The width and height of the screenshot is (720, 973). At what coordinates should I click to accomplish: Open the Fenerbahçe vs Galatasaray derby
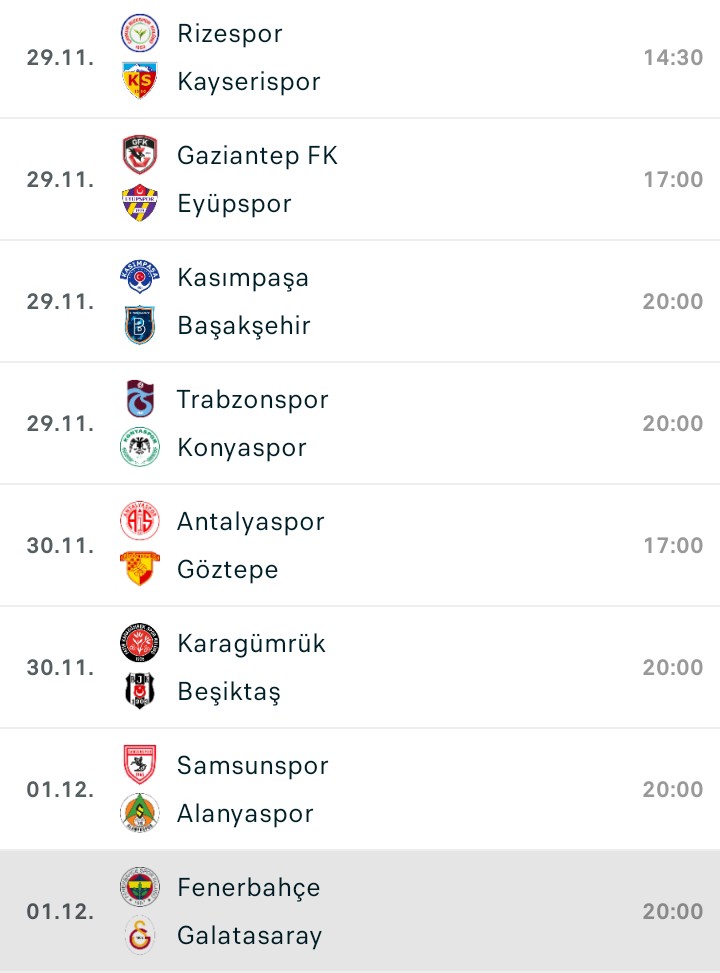360,912
